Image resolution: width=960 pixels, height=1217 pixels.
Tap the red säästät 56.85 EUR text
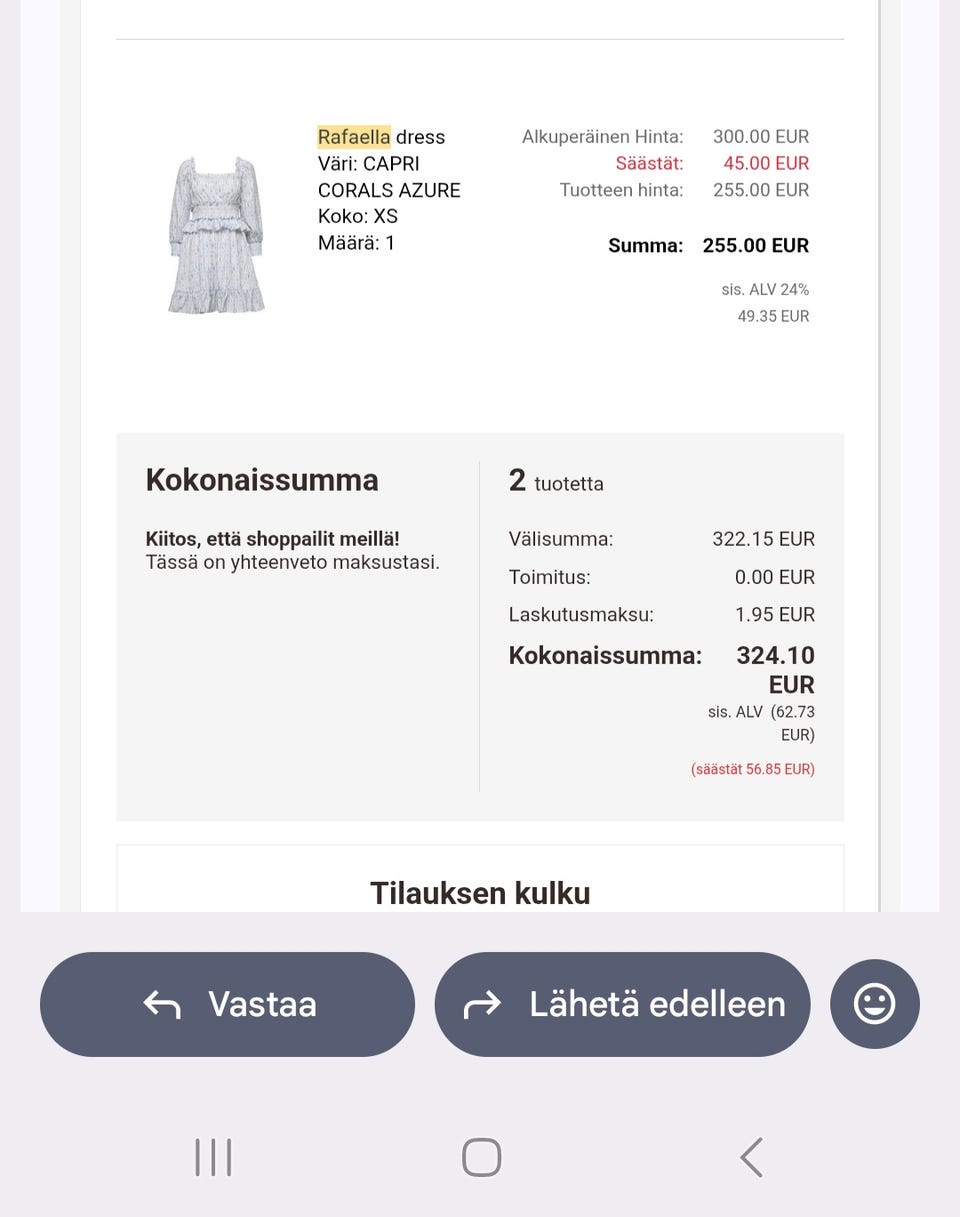pos(752,769)
